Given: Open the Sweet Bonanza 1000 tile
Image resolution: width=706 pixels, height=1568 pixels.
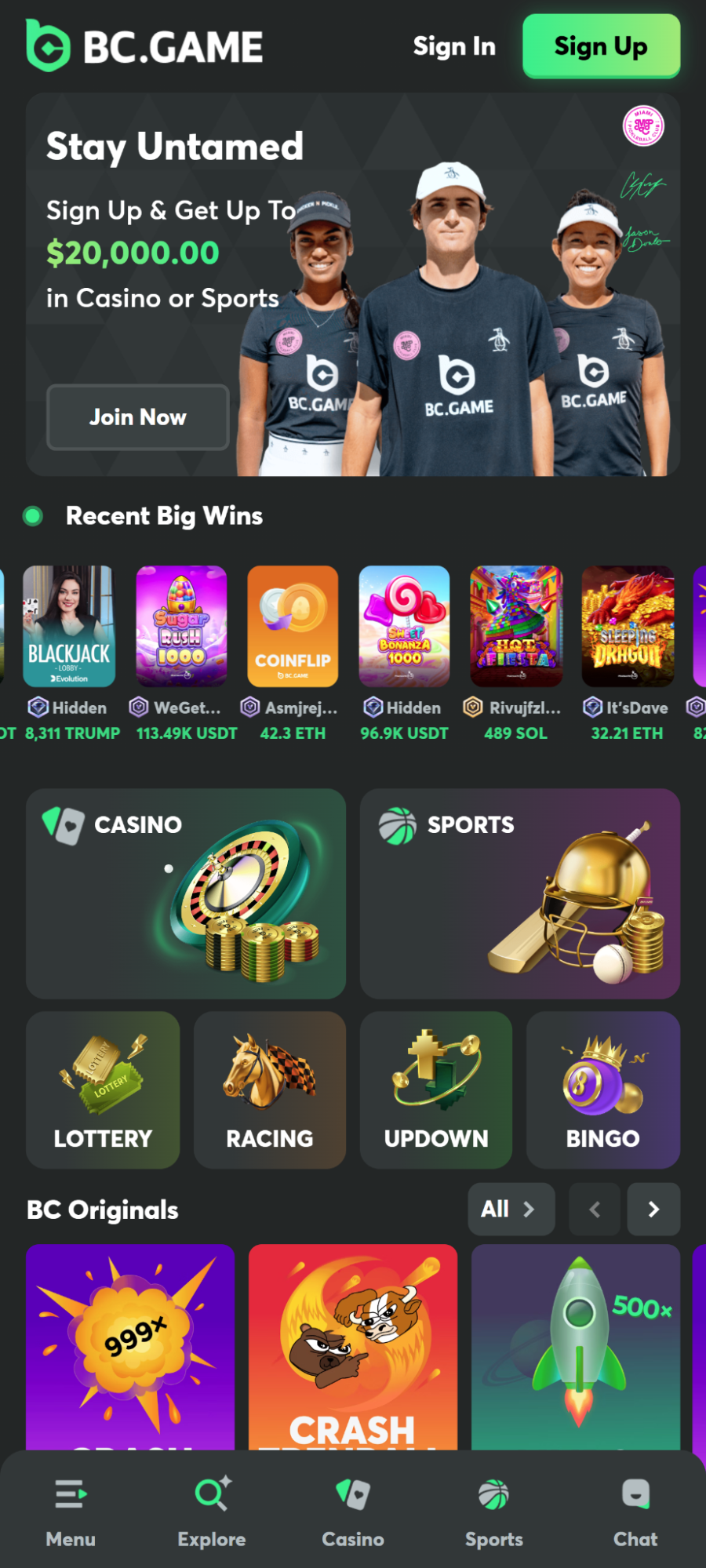Looking at the screenshot, I should [x=404, y=626].
